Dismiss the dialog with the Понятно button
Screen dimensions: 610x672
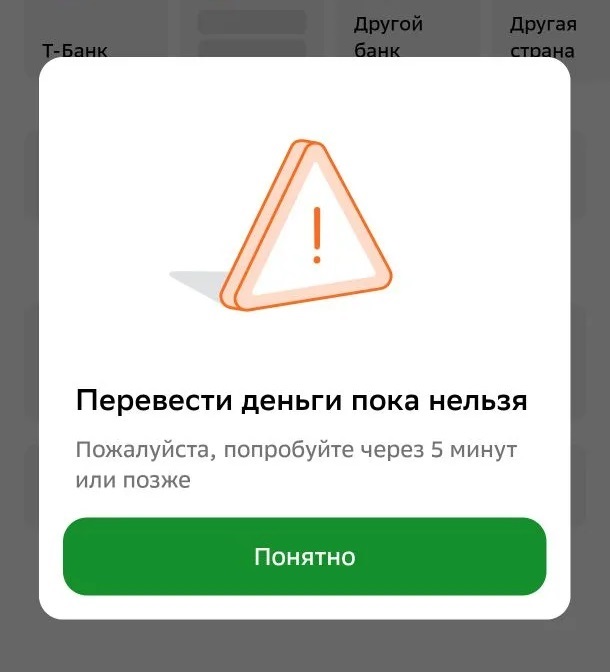pyautogui.click(x=304, y=557)
